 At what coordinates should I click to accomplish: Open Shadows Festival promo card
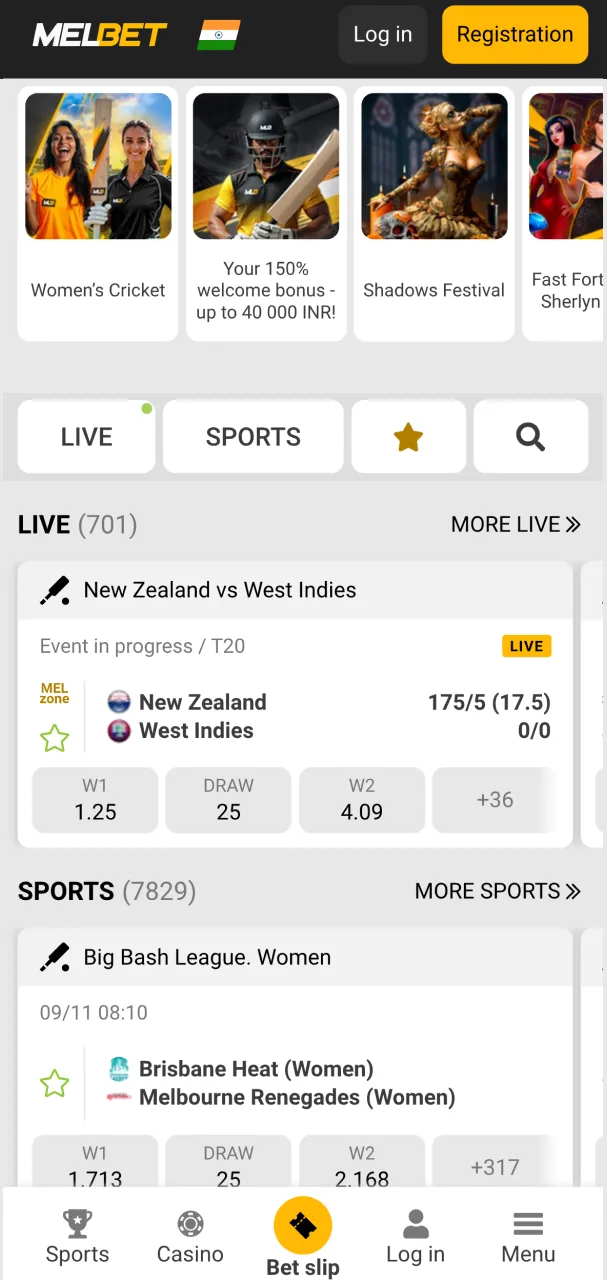434,212
